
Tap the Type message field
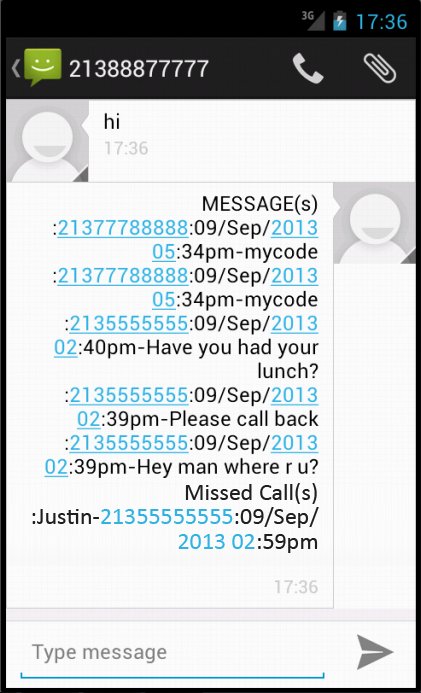click(172, 652)
